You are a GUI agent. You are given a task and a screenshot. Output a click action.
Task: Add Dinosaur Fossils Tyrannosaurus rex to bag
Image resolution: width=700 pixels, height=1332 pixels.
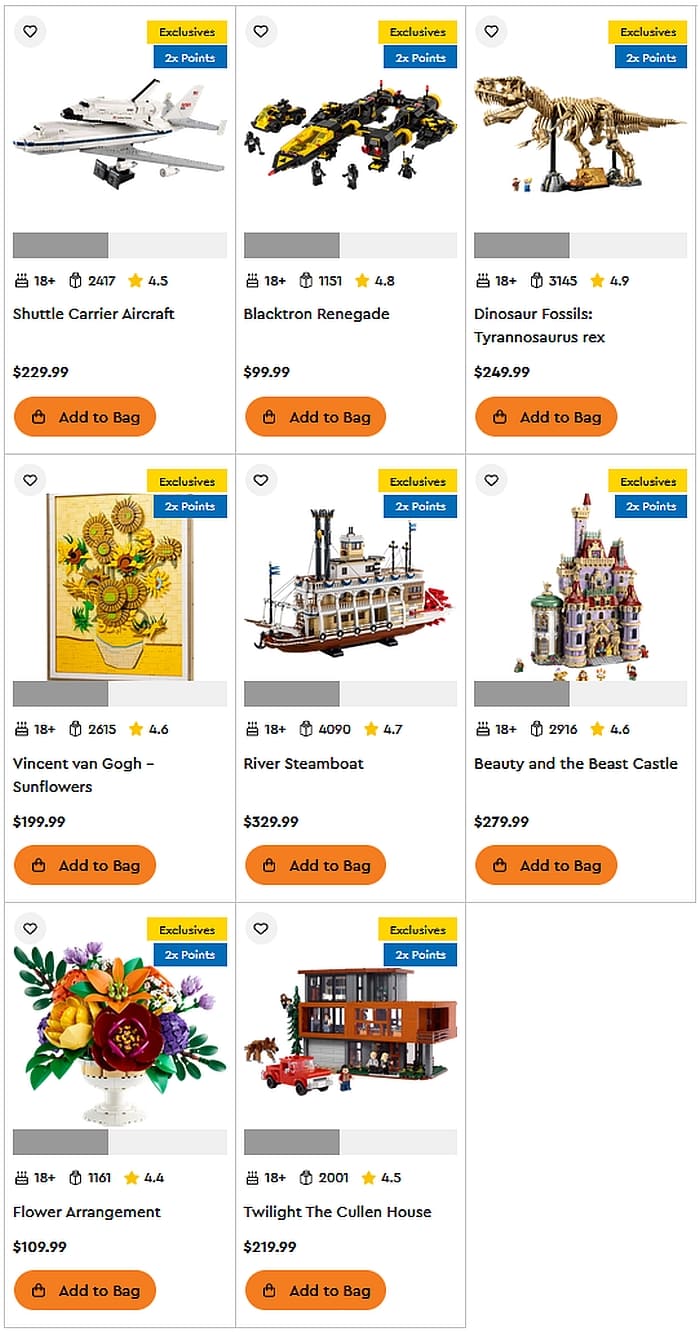click(x=546, y=417)
